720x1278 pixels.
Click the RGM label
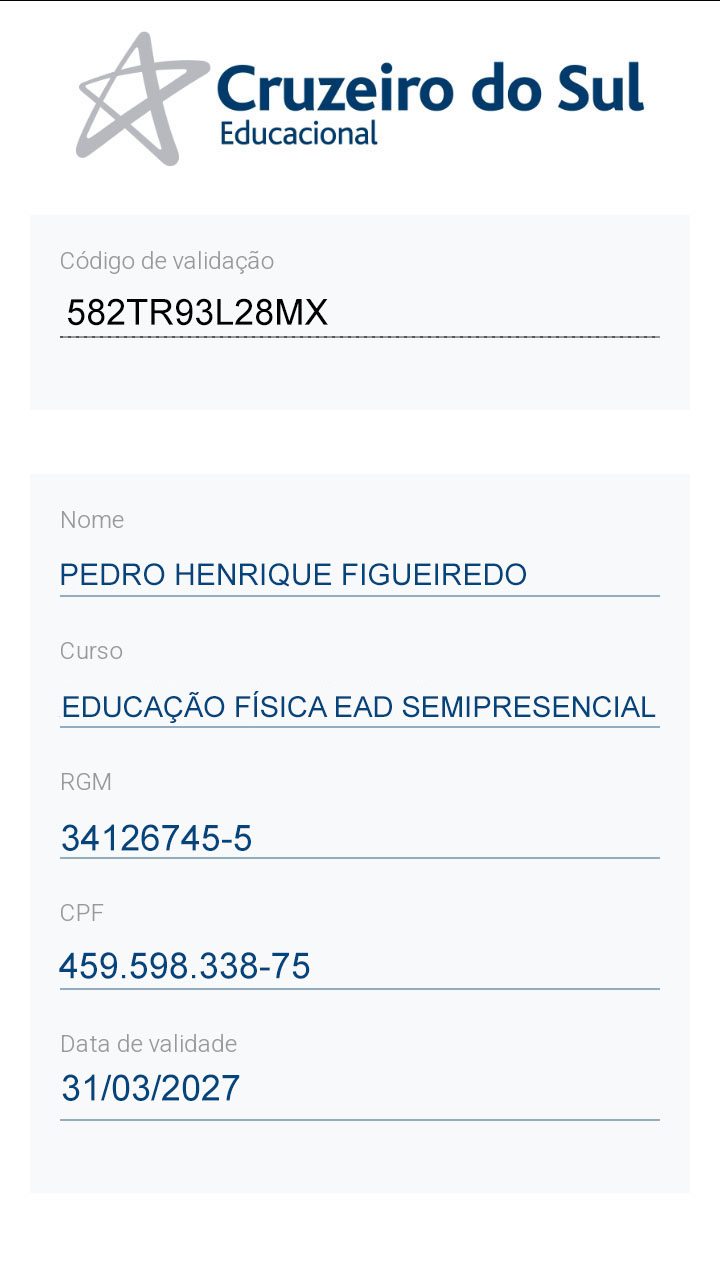click(x=85, y=782)
